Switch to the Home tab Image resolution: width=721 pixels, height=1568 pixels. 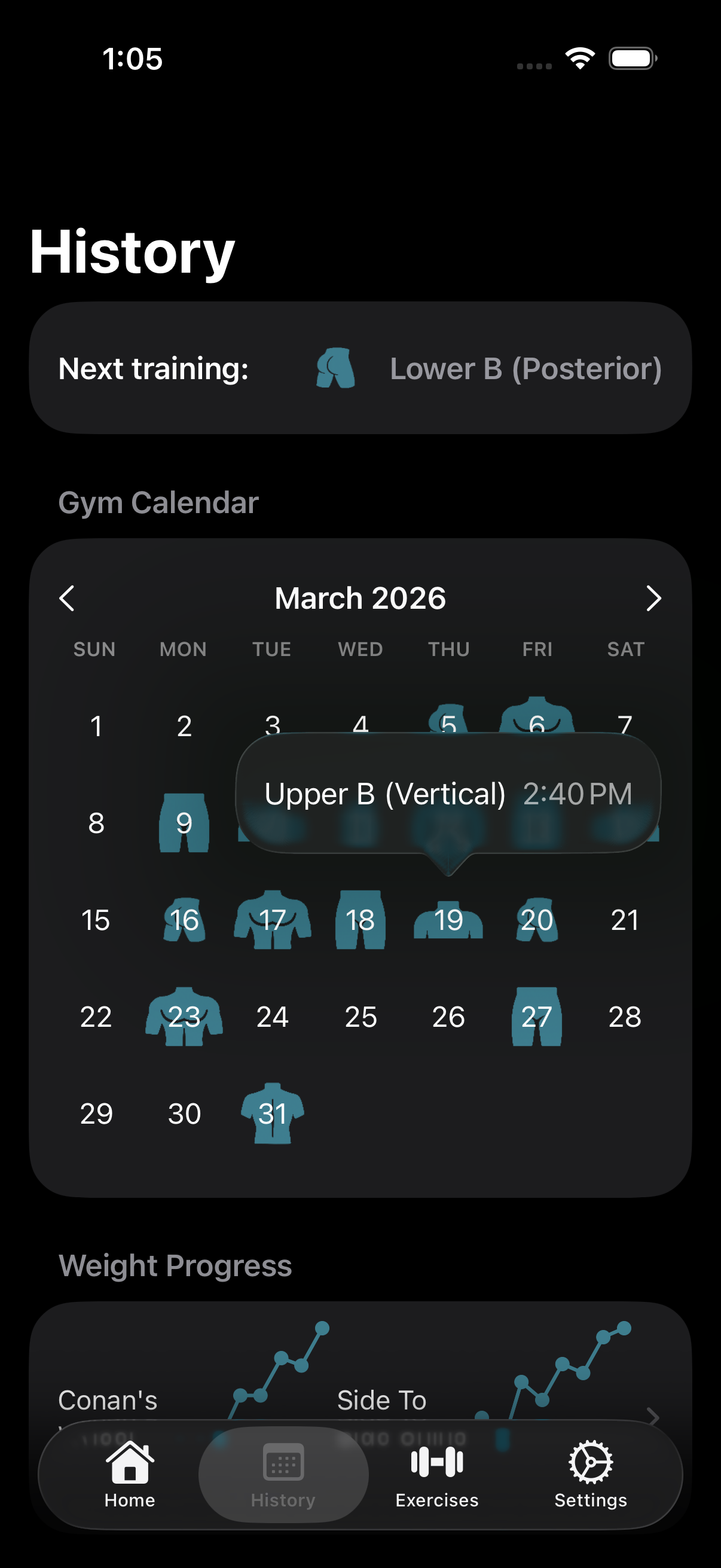point(130,1475)
